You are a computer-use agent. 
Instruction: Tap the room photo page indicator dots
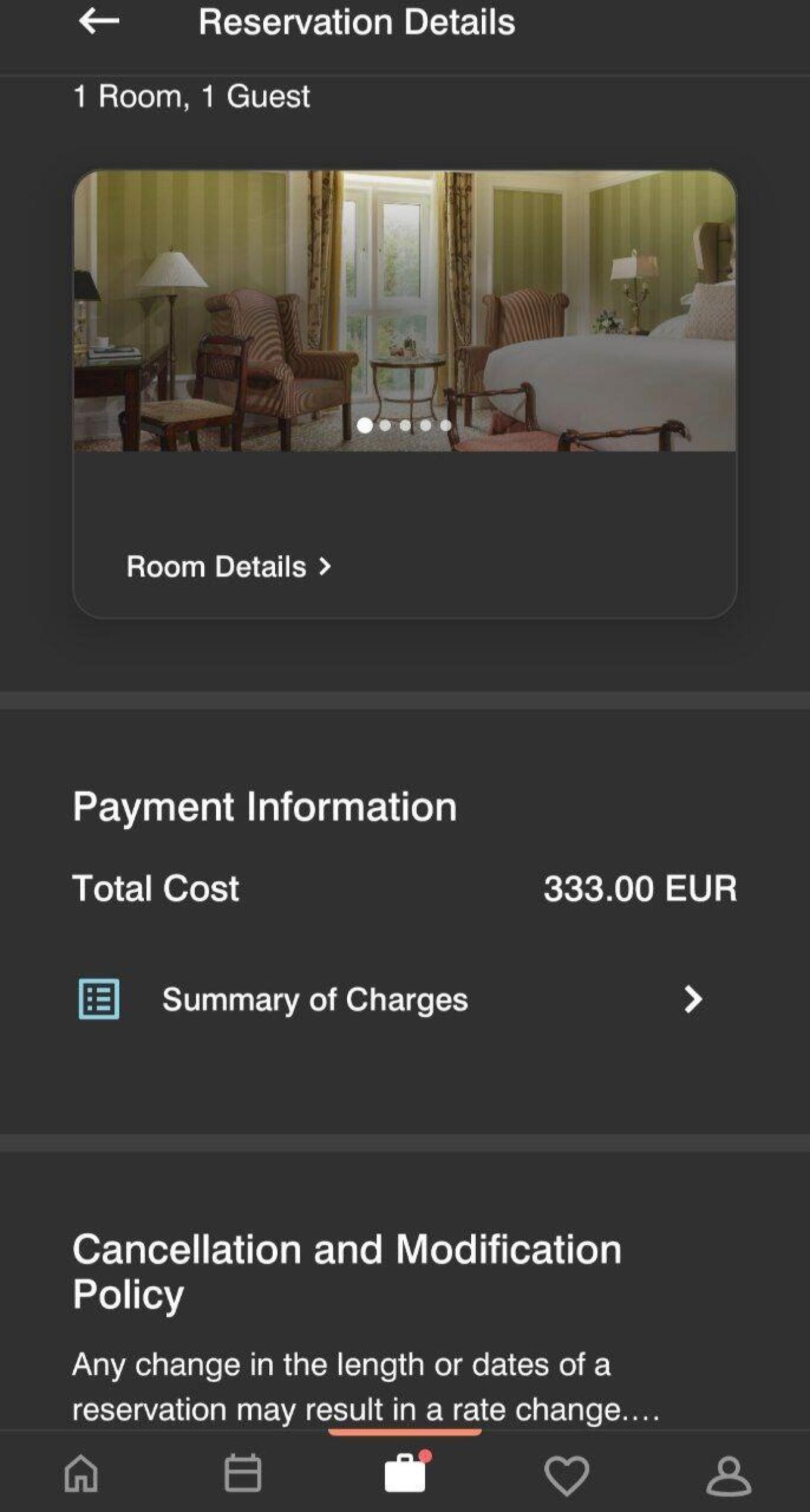click(x=405, y=425)
